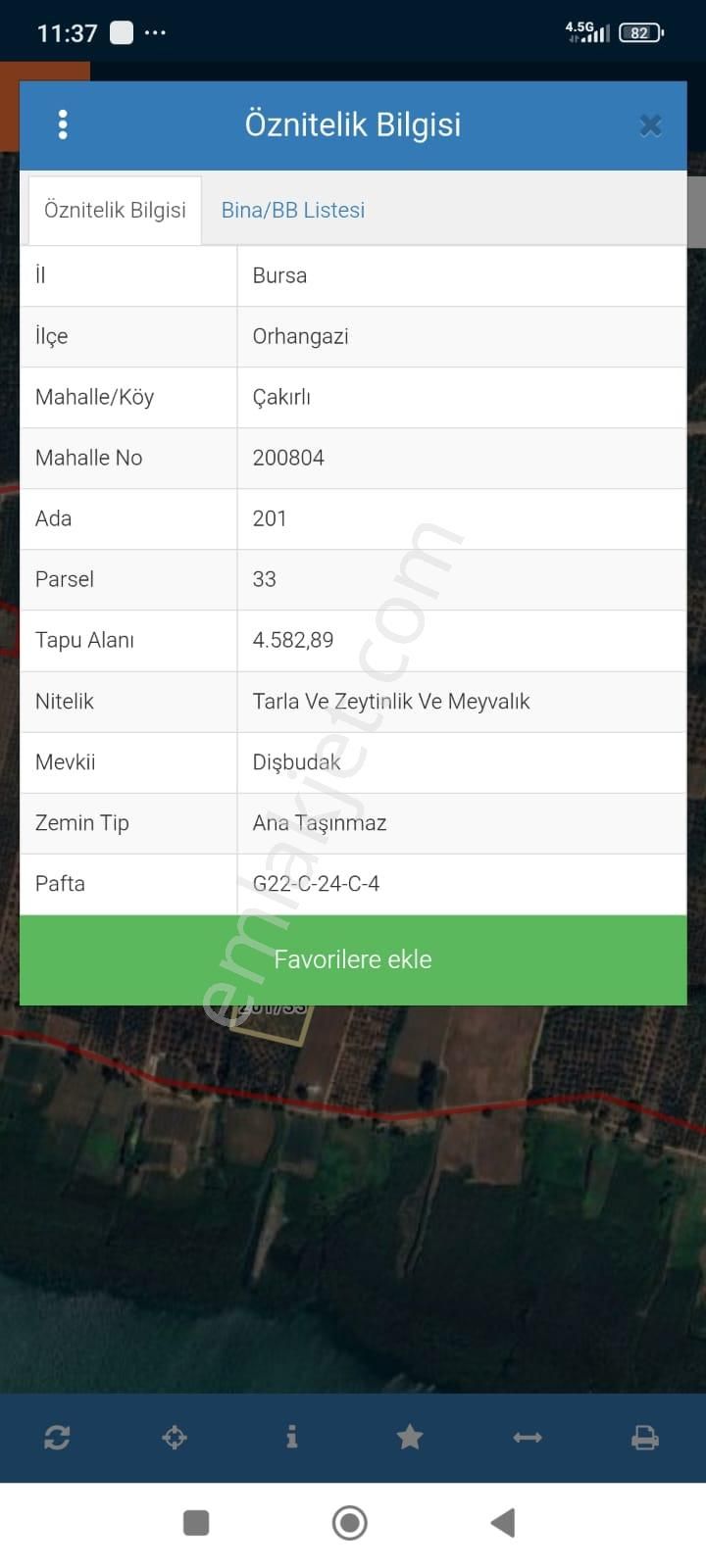Viewport: 706px width, 1568px height.
Task: Close the Öznitelik Bilgisi panel
Action: (650, 124)
